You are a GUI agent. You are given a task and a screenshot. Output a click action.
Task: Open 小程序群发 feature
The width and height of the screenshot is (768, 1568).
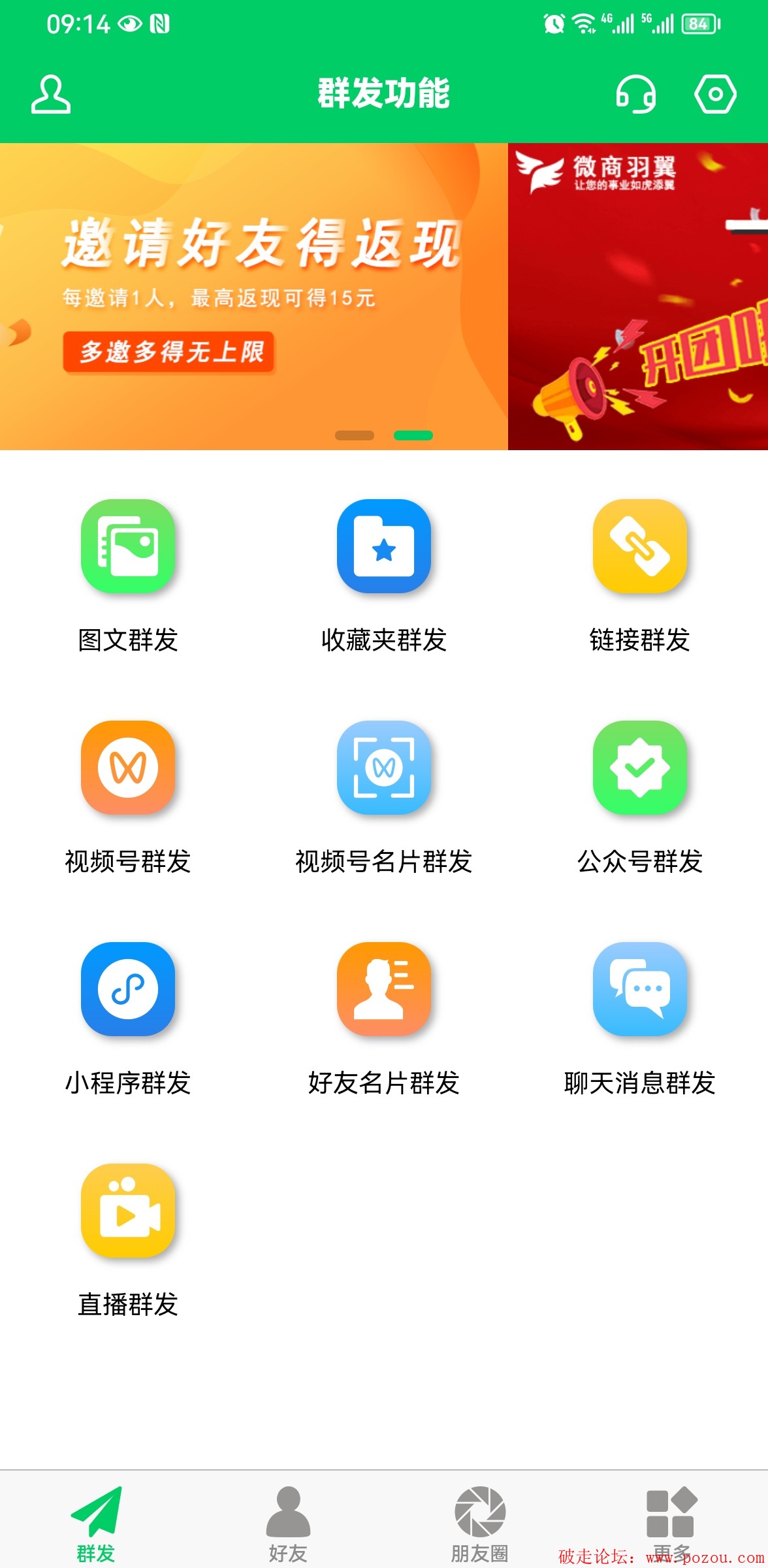(x=128, y=1019)
